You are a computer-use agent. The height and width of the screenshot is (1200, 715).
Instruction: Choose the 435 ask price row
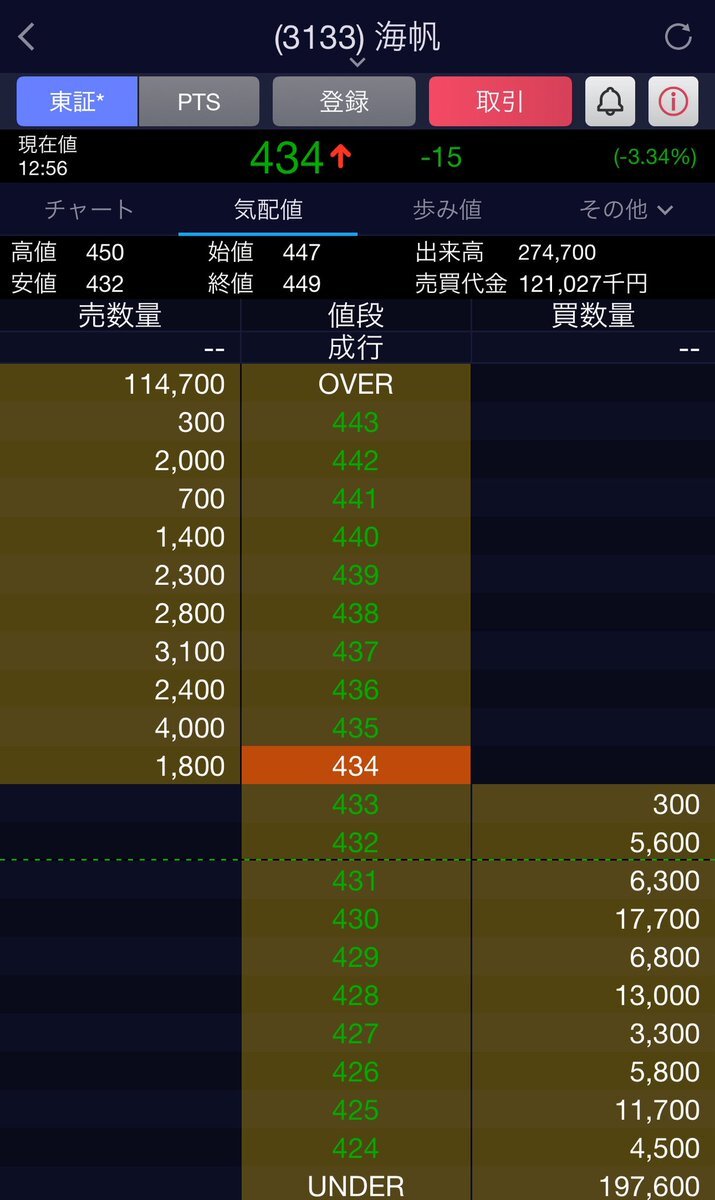[x=356, y=728]
